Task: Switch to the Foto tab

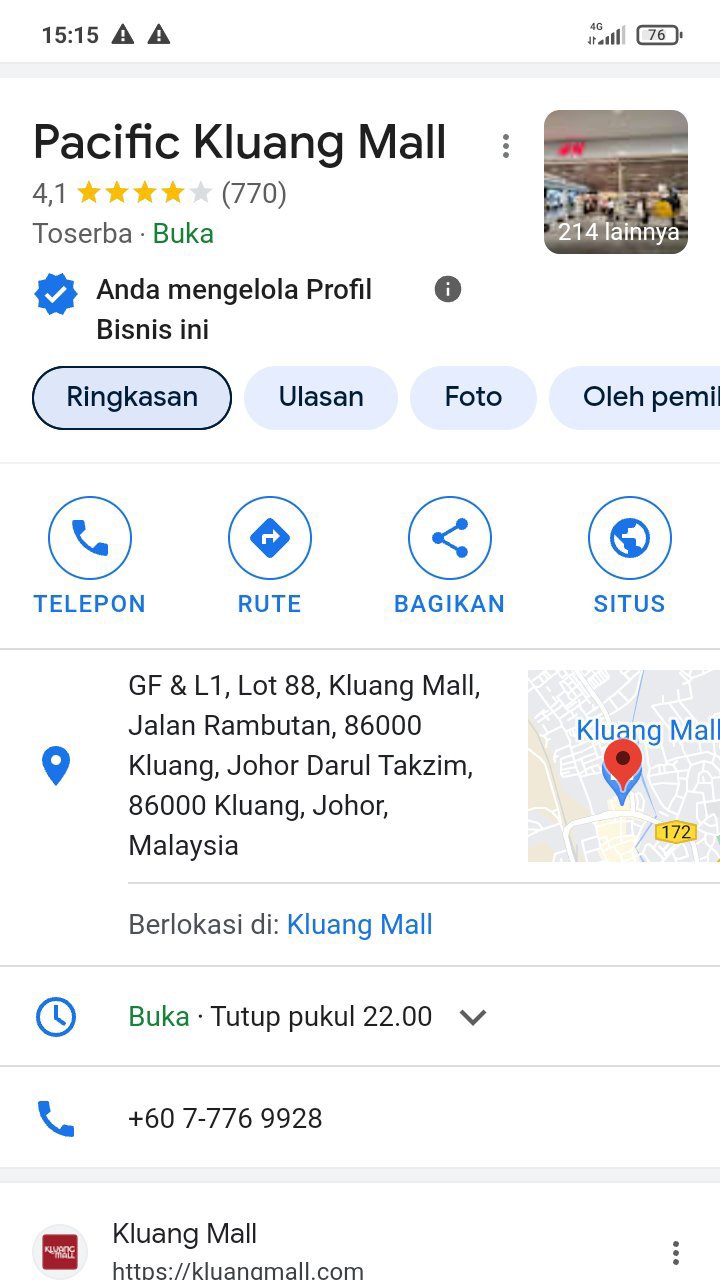Action: point(473,397)
